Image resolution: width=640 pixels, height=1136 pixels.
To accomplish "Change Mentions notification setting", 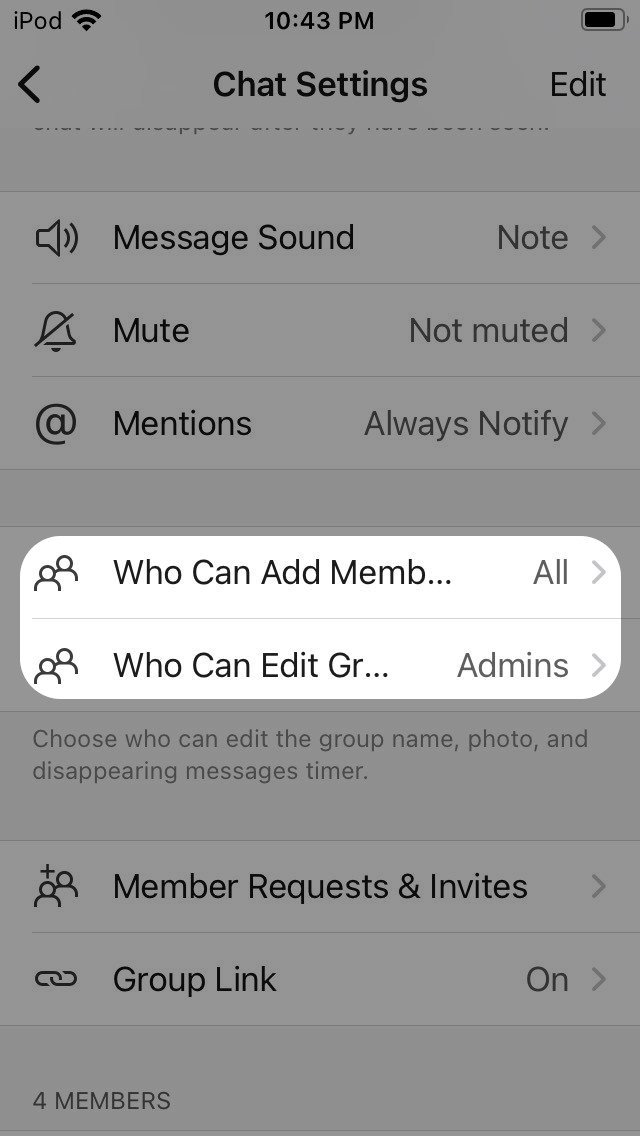I will 320,423.
